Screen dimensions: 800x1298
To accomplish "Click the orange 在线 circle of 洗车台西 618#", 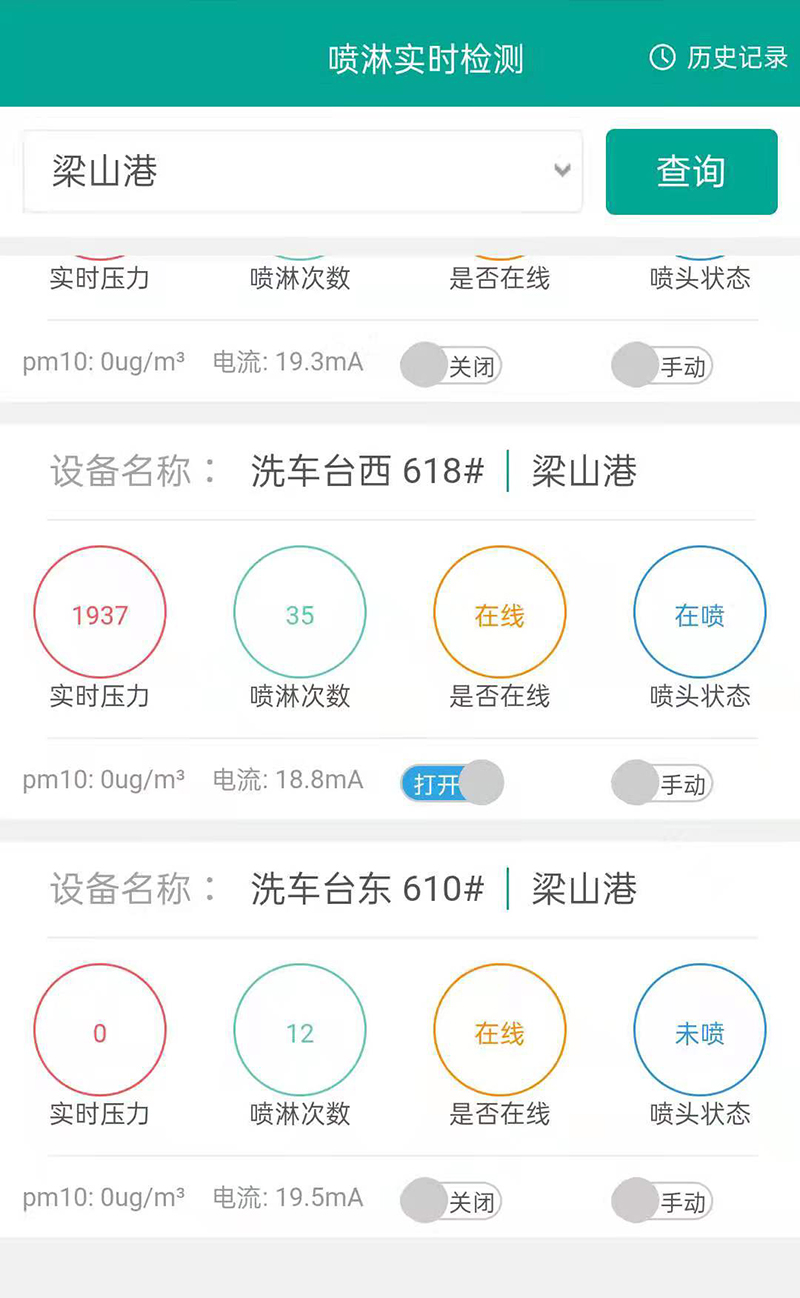I will point(500,611).
